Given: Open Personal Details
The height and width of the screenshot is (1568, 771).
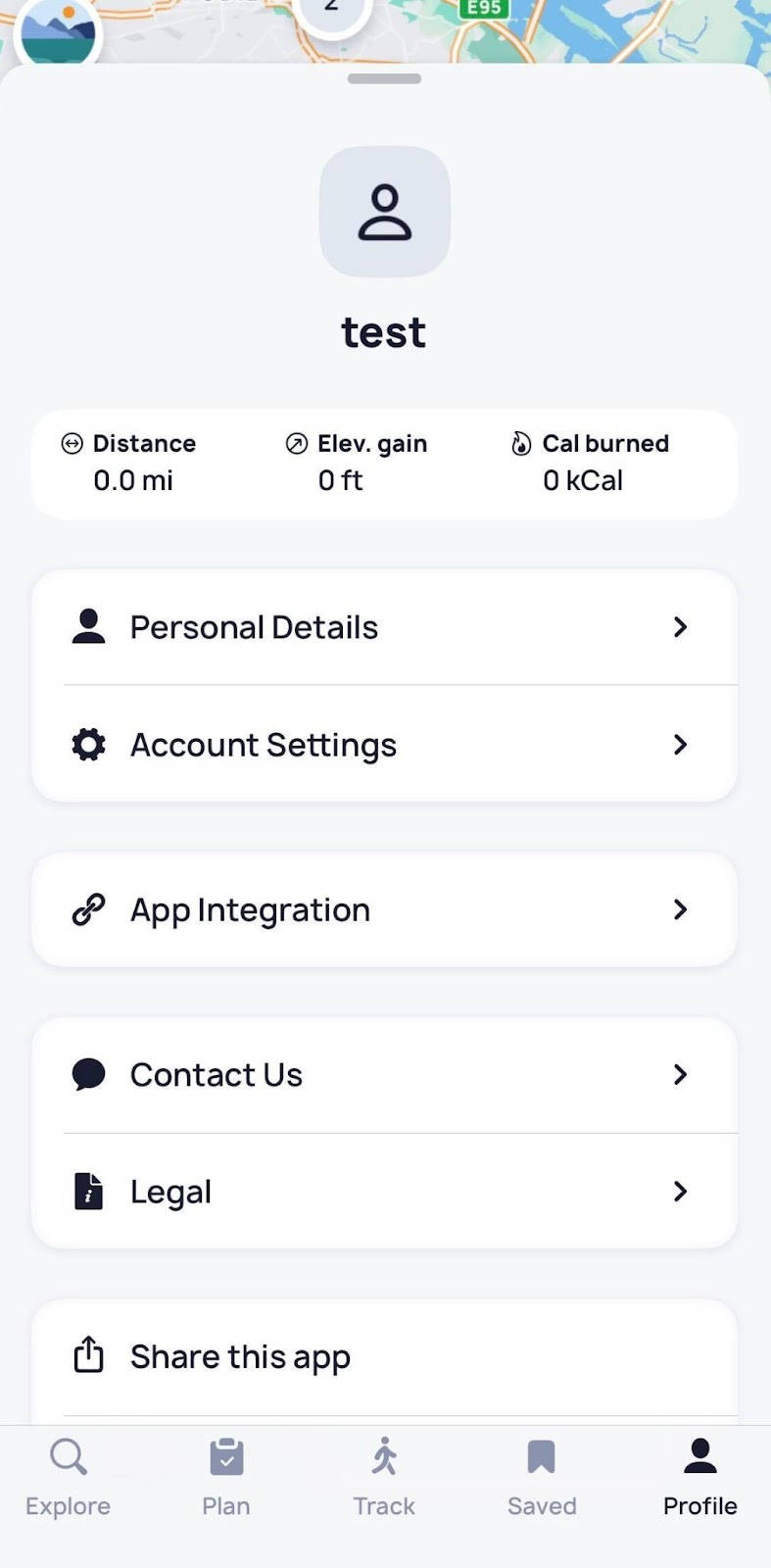Looking at the screenshot, I should click(384, 627).
